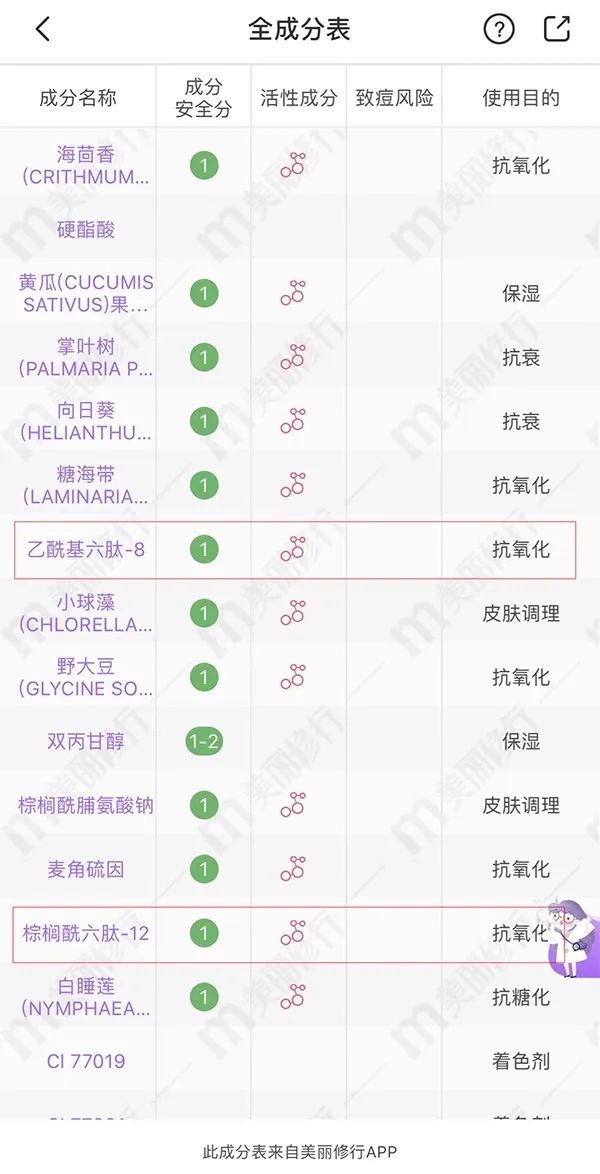Open the CI 77019 colorant row

pyautogui.click(x=86, y=1061)
